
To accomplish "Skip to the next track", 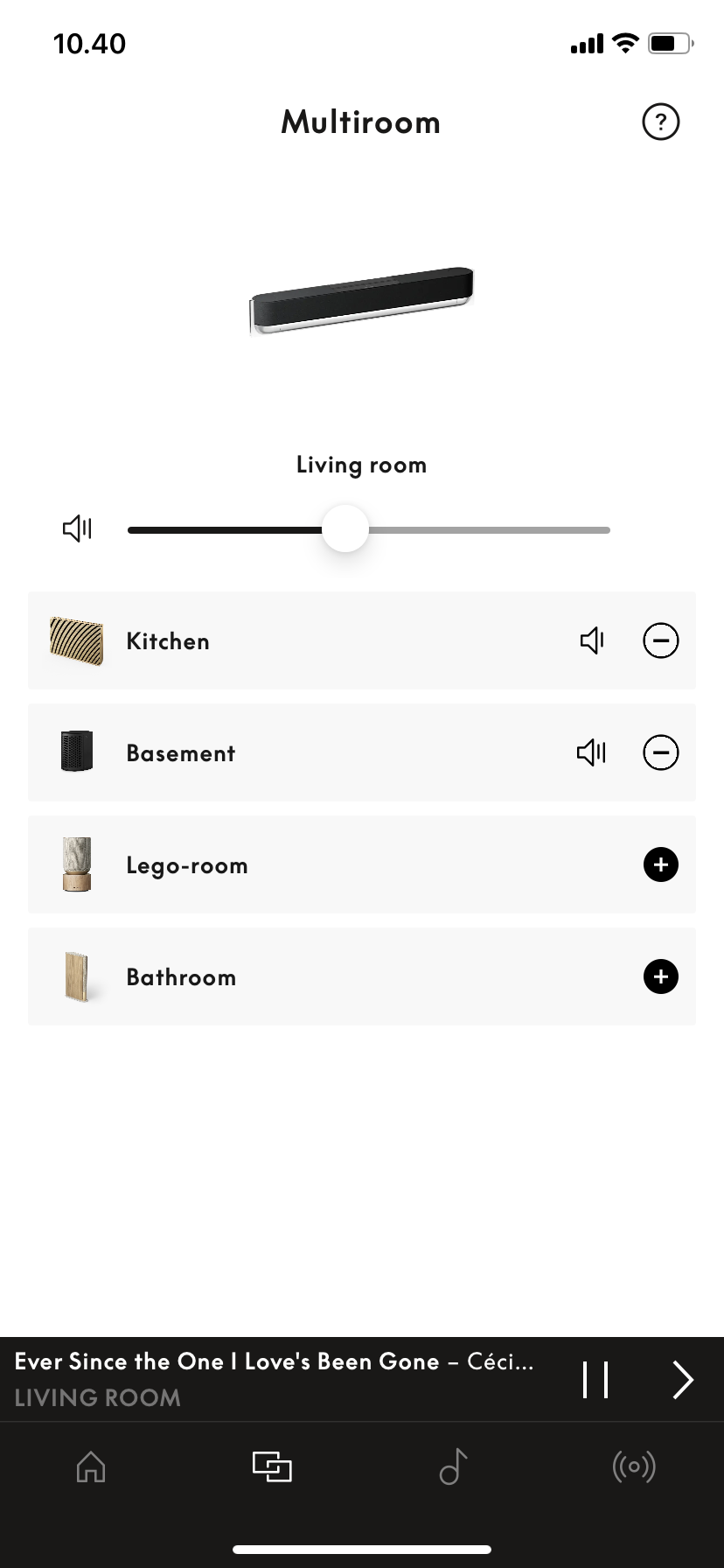I will pos(683,1380).
